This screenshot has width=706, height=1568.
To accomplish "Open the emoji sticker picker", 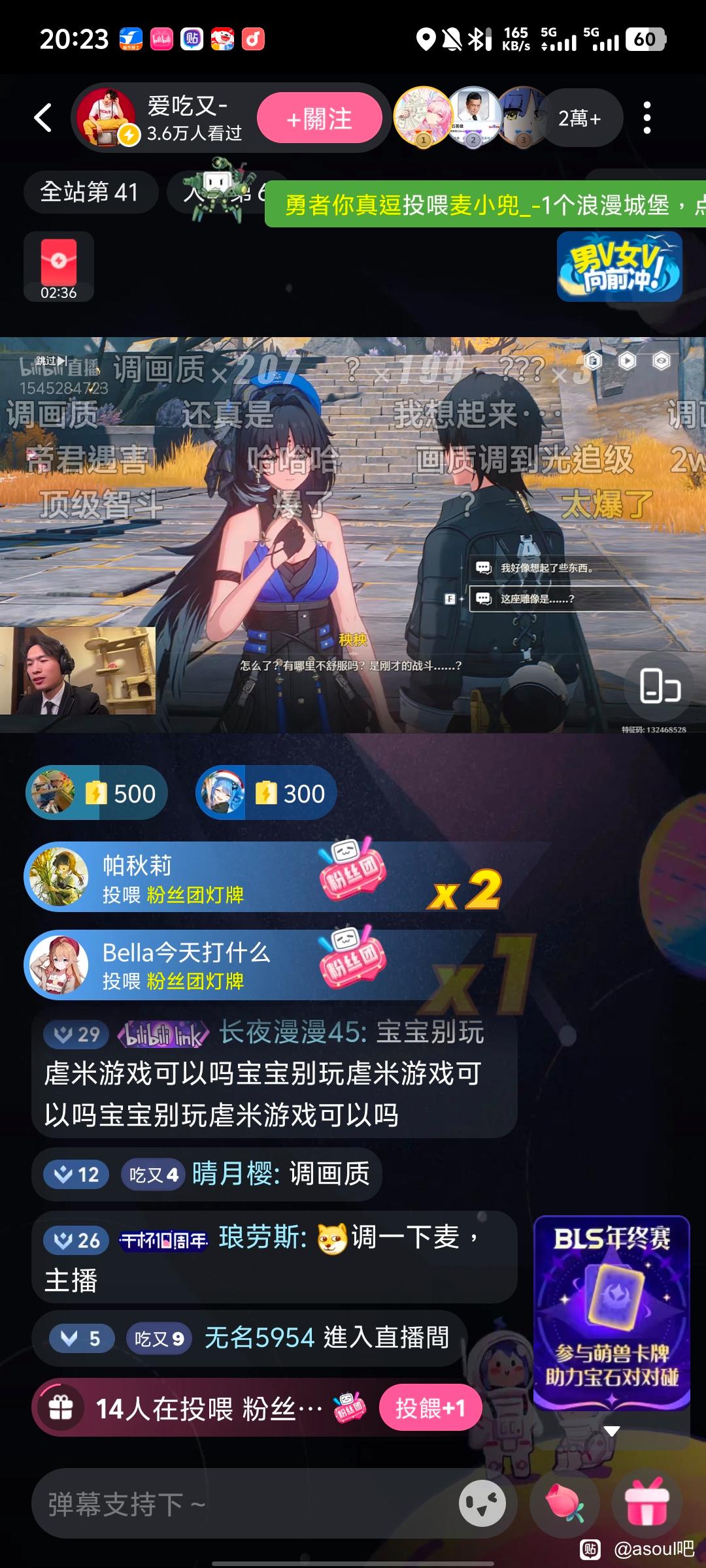I will tap(482, 1503).
